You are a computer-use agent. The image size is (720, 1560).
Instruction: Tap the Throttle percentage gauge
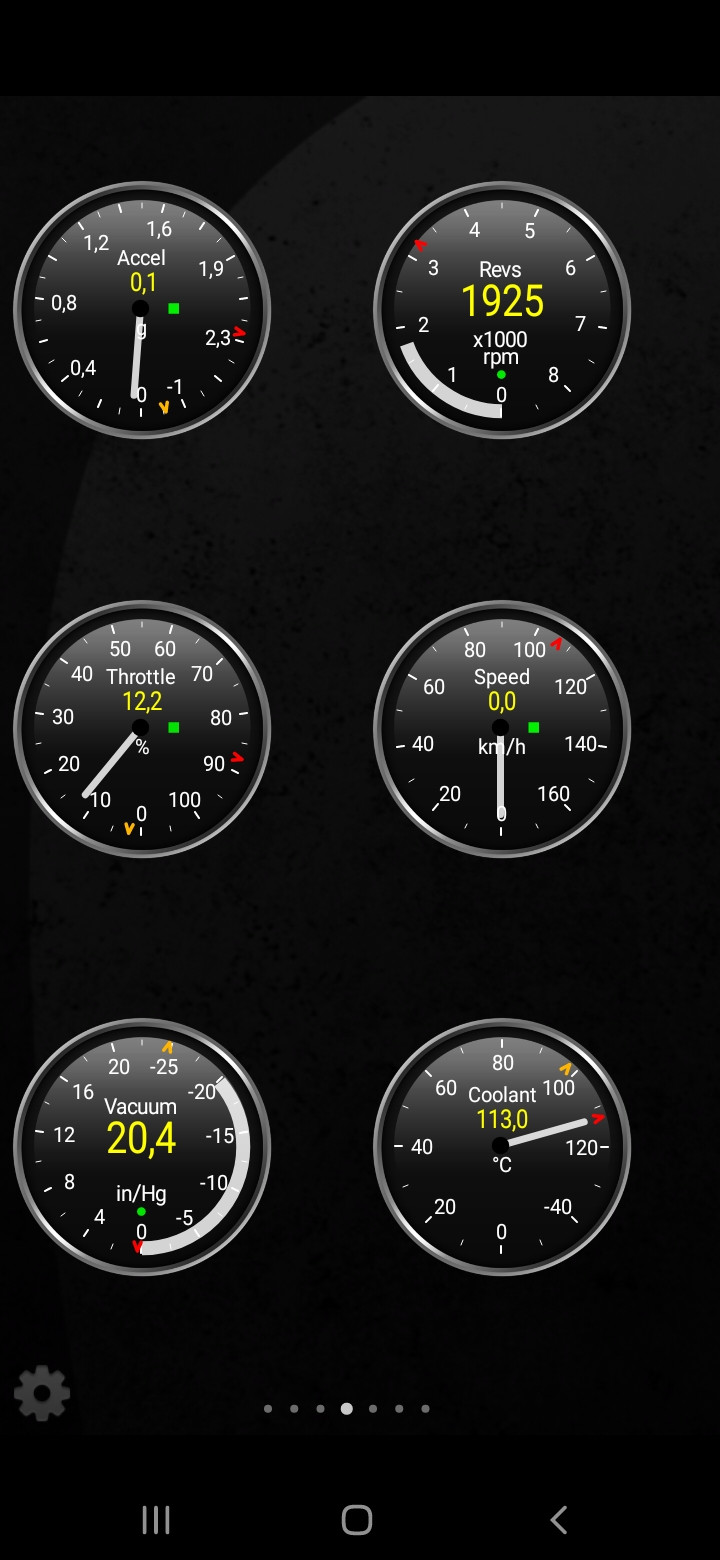[x=142, y=728]
